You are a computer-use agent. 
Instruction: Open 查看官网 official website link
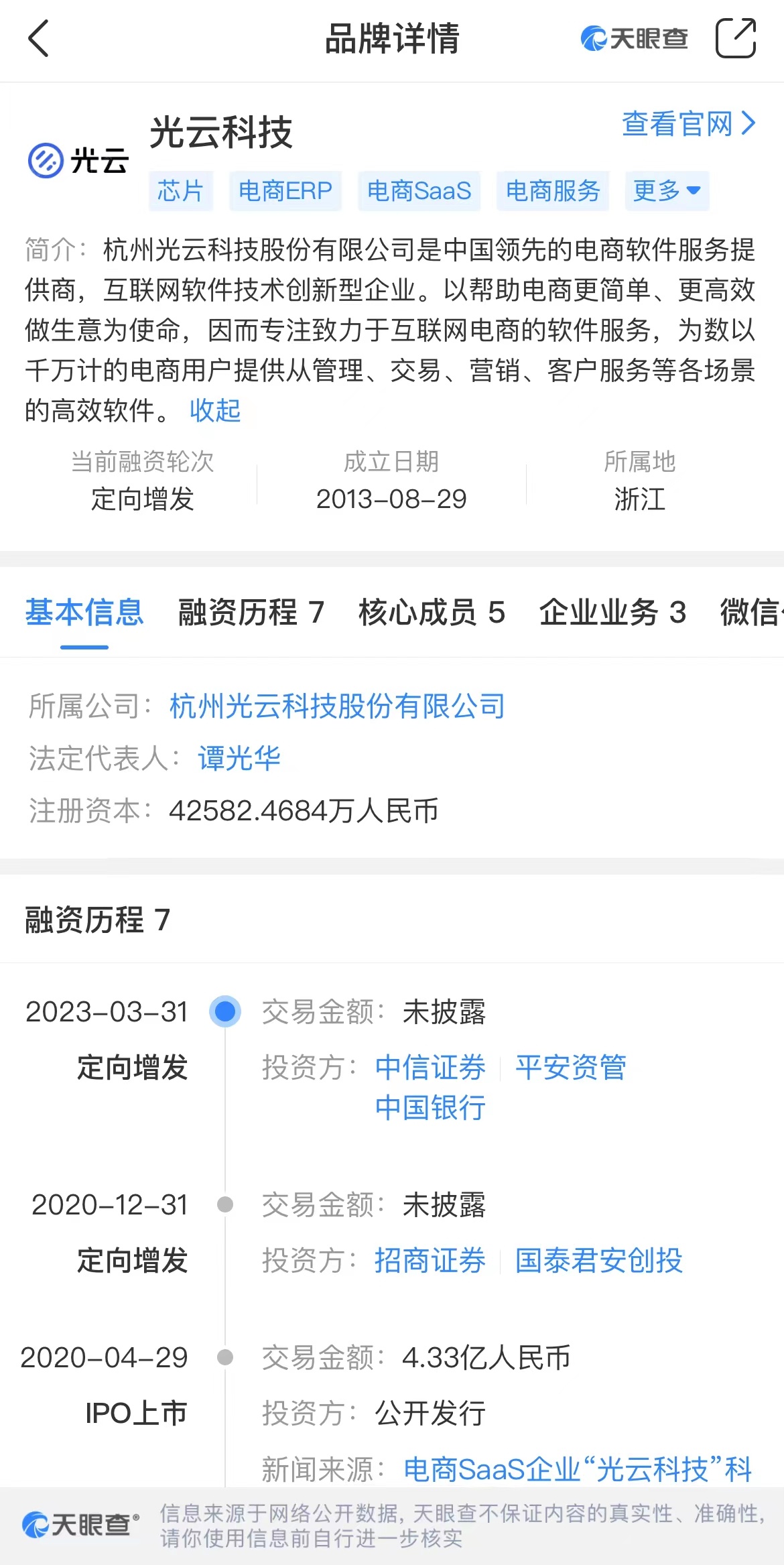[x=688, y=124]
